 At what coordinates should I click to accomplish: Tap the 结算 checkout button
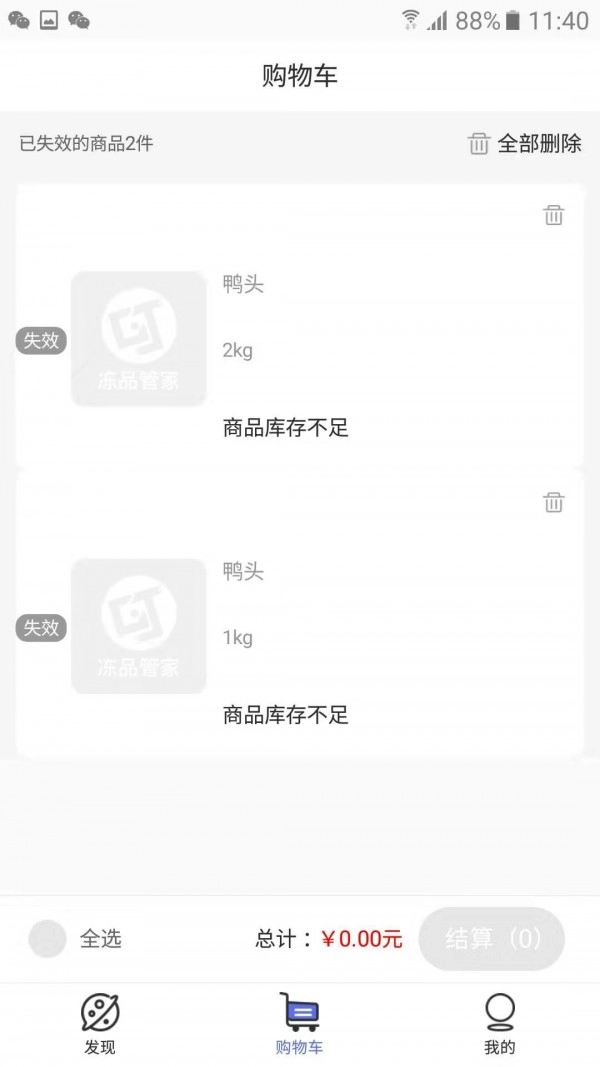[492, 938]
